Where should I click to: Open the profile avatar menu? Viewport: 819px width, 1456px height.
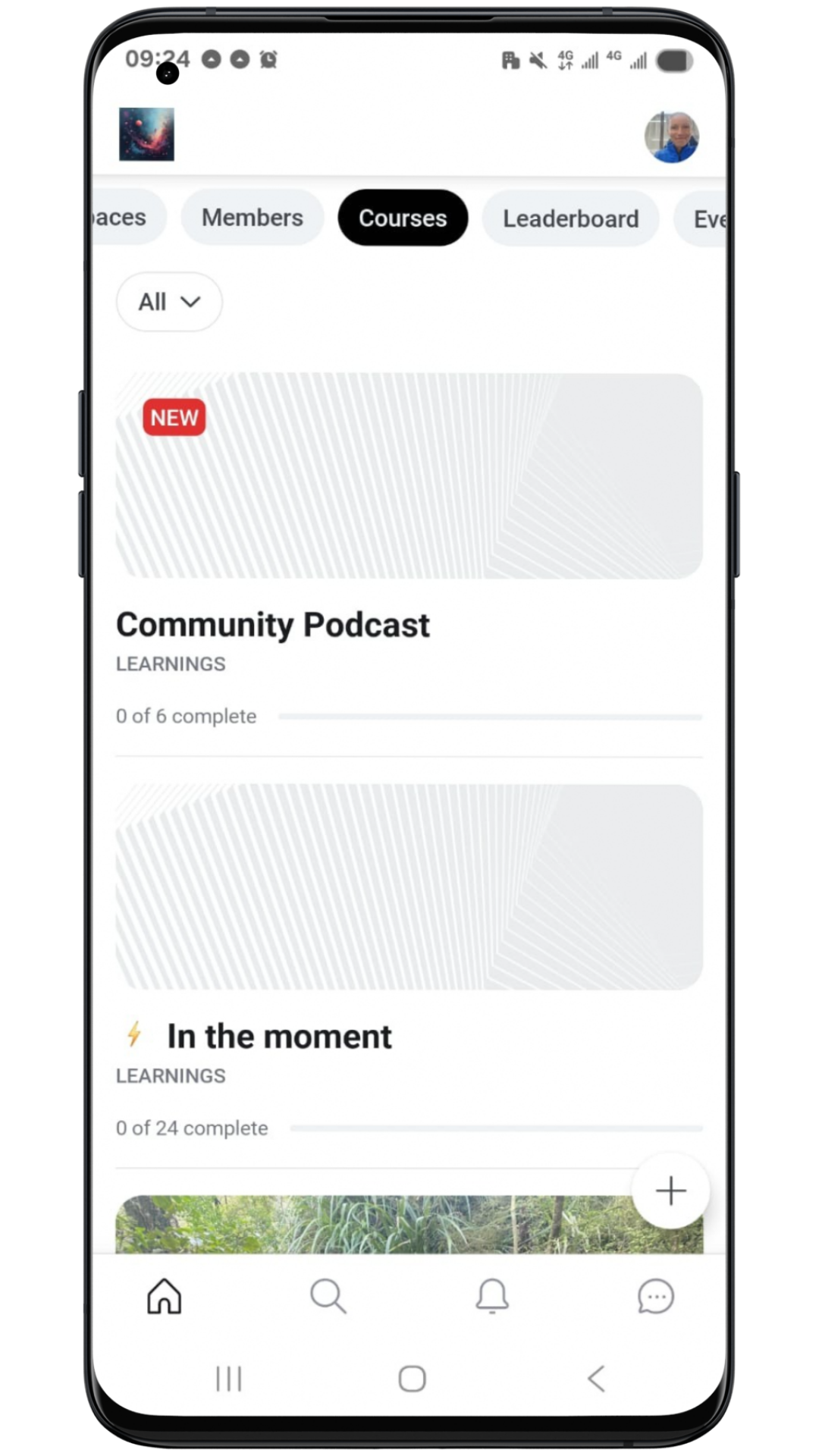(671, 136)
